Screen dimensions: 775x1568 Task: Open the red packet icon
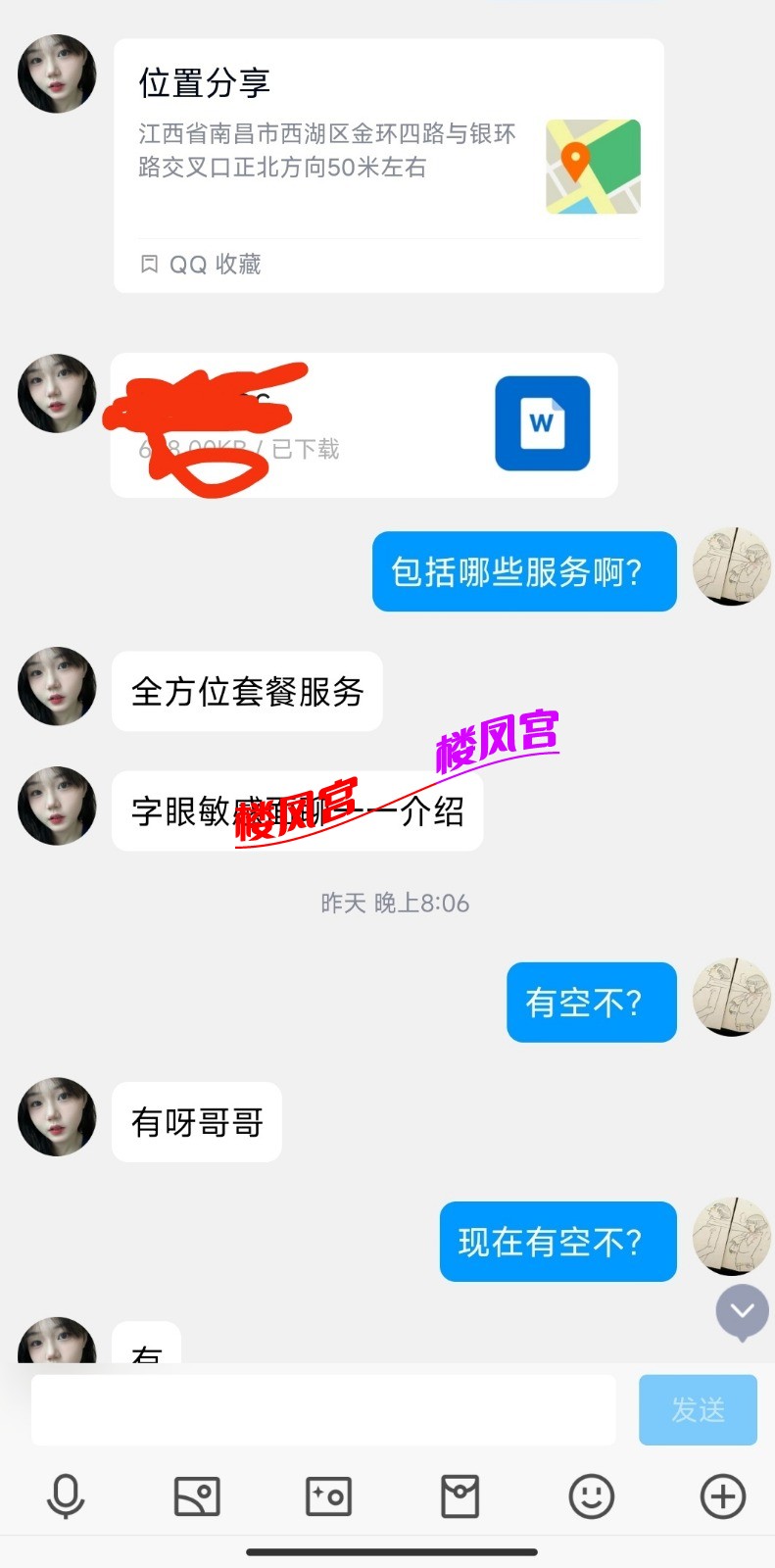(x=460, y=1496)
